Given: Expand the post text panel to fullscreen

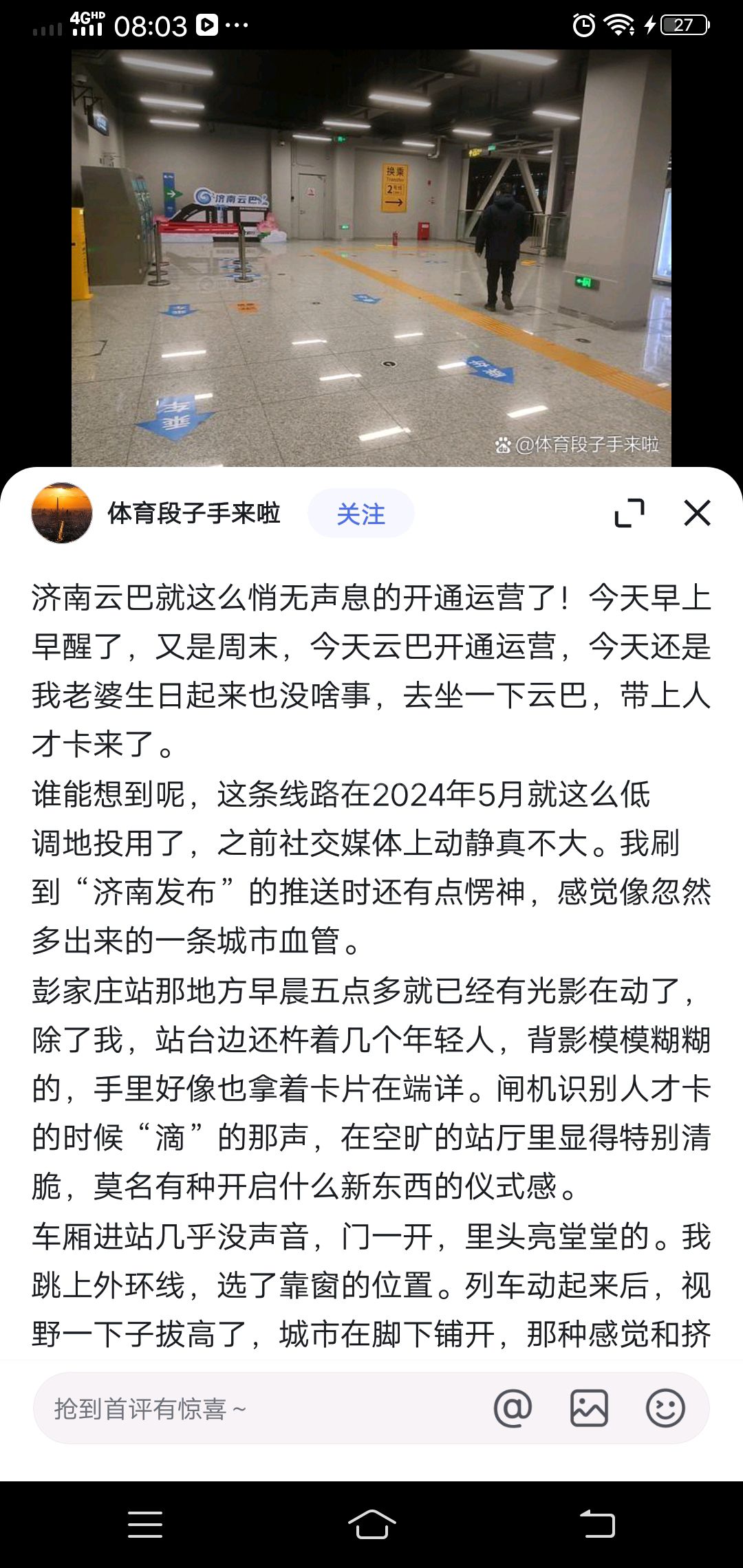Looking at the screenshot, I should coord(629,513).
